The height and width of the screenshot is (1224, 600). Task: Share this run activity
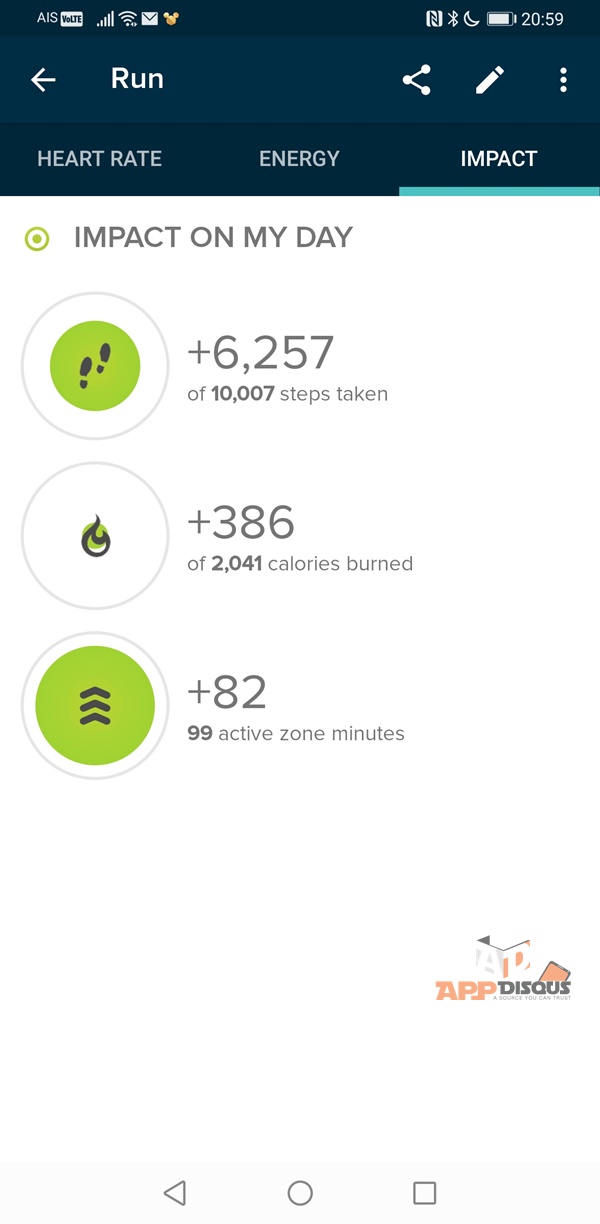[416, 80]
